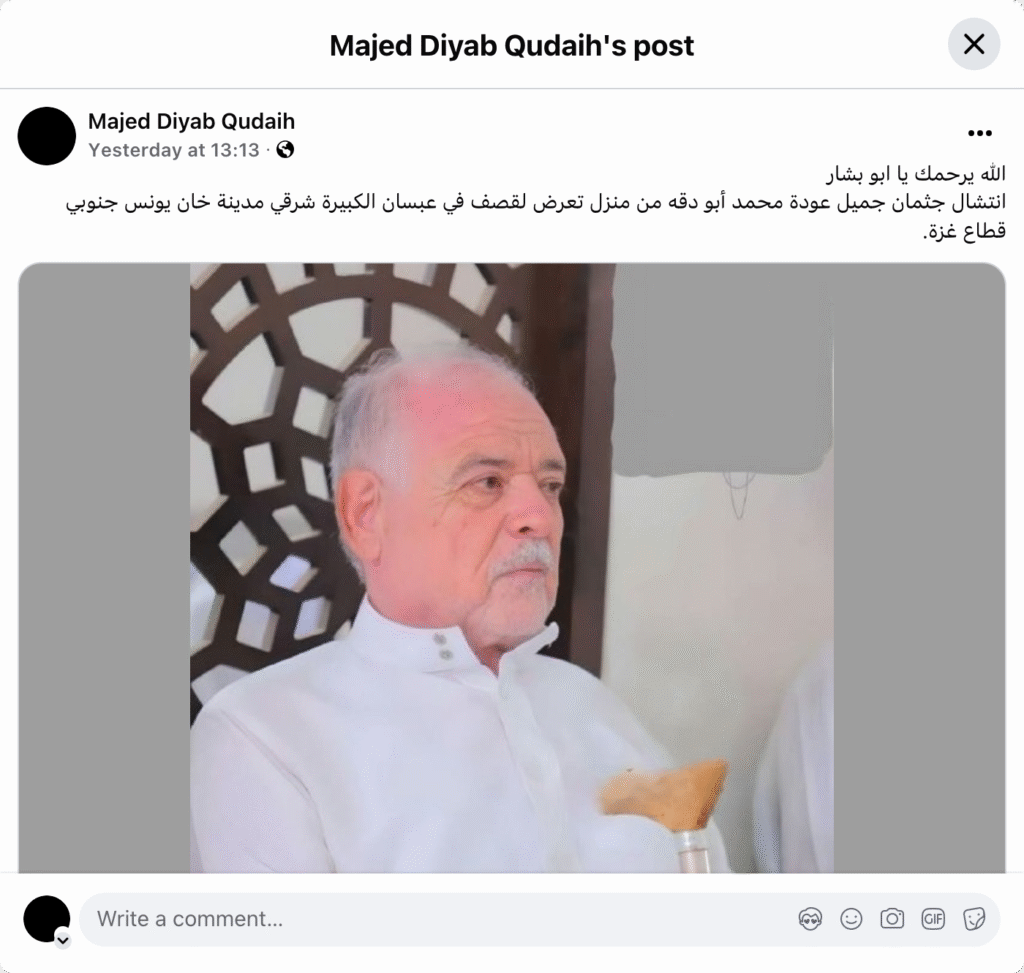Open the post timestamp link

coord(173,151)
